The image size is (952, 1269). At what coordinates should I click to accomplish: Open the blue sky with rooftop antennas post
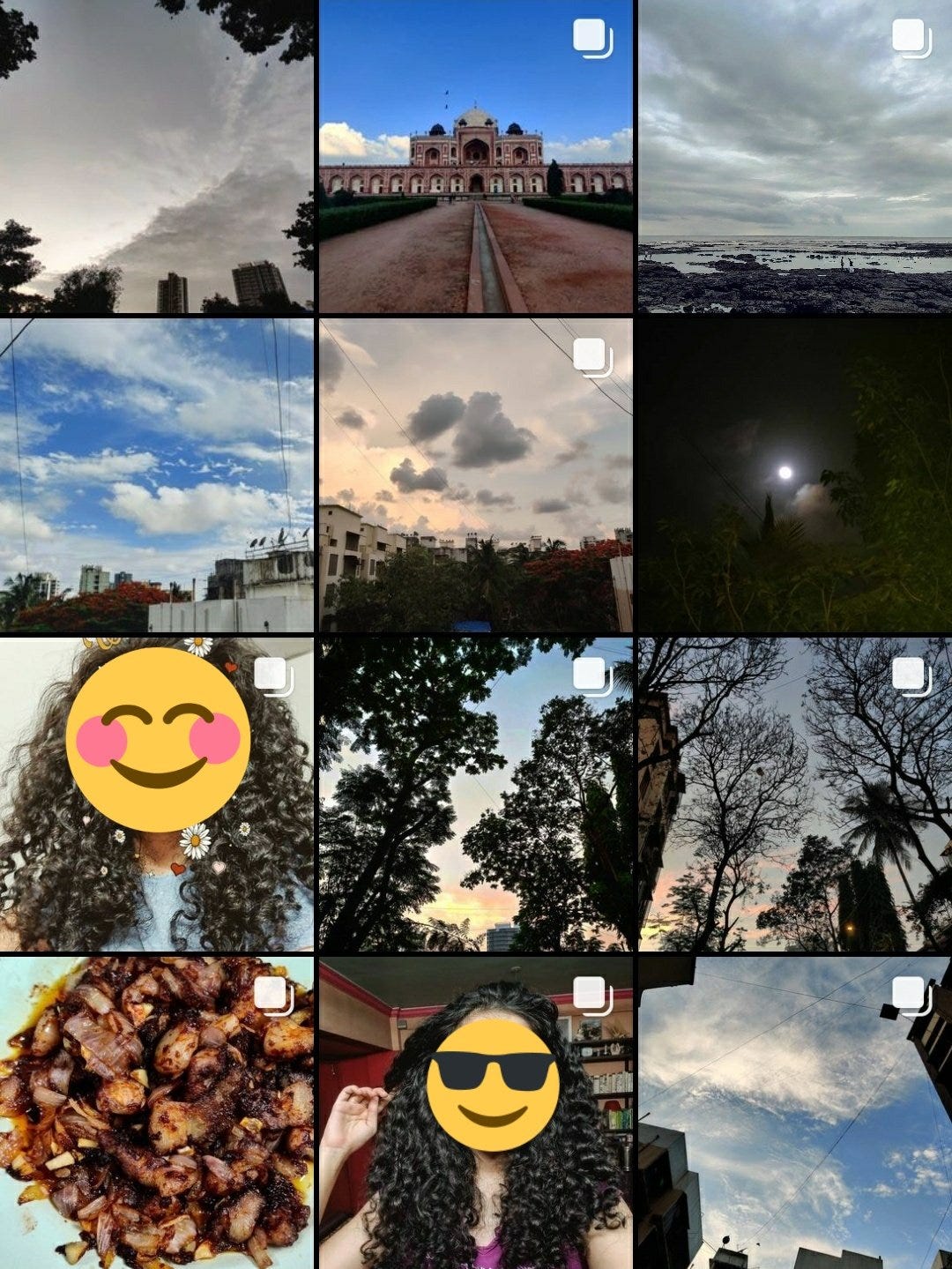[x=156, y=474]
